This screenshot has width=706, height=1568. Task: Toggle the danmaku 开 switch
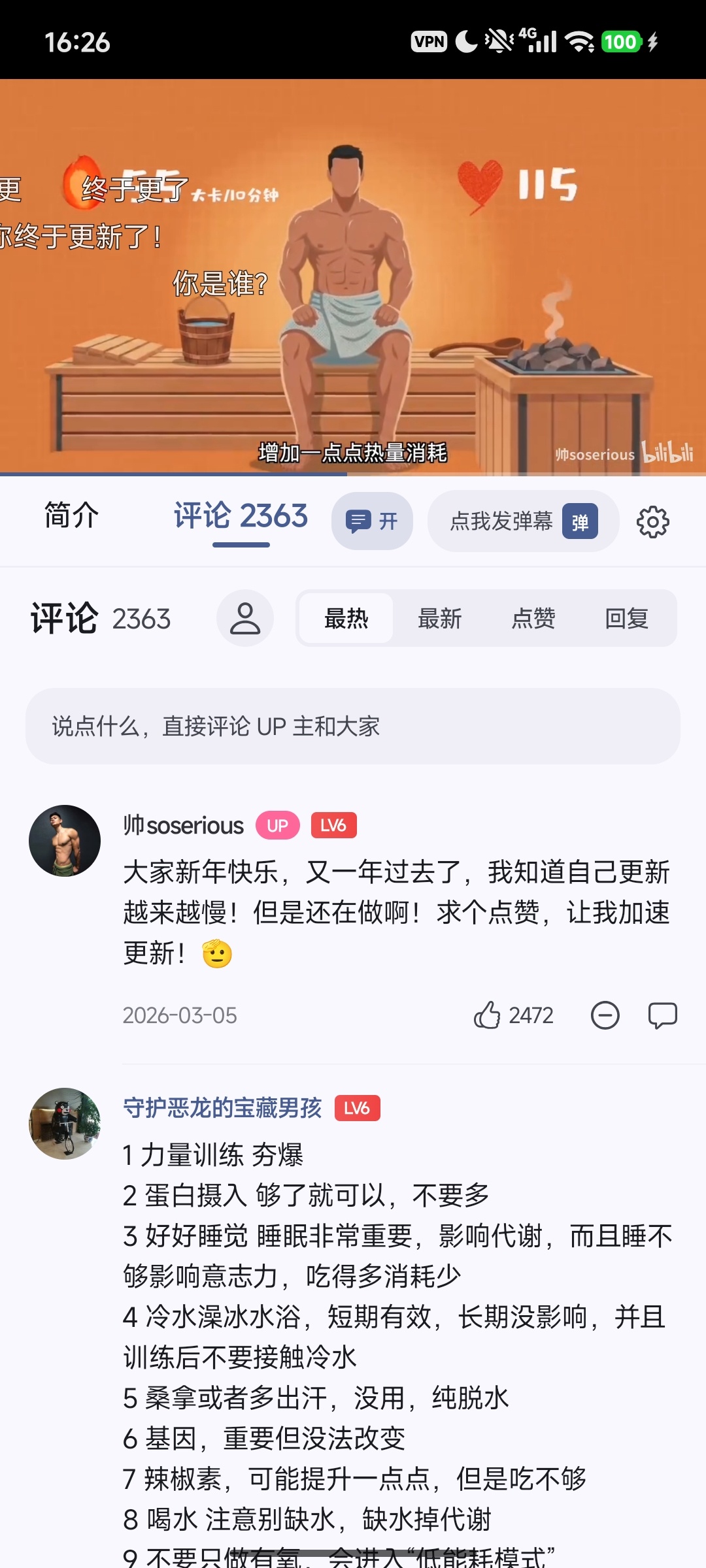(372, 521)
